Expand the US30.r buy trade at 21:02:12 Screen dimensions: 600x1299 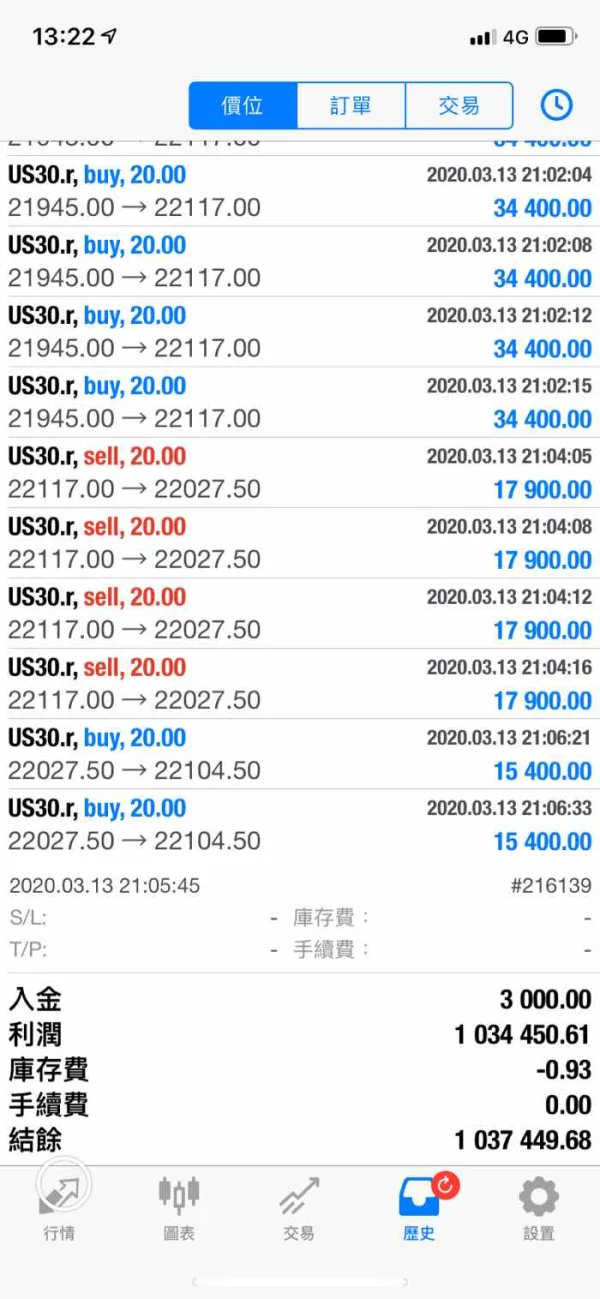pos(300,332)
